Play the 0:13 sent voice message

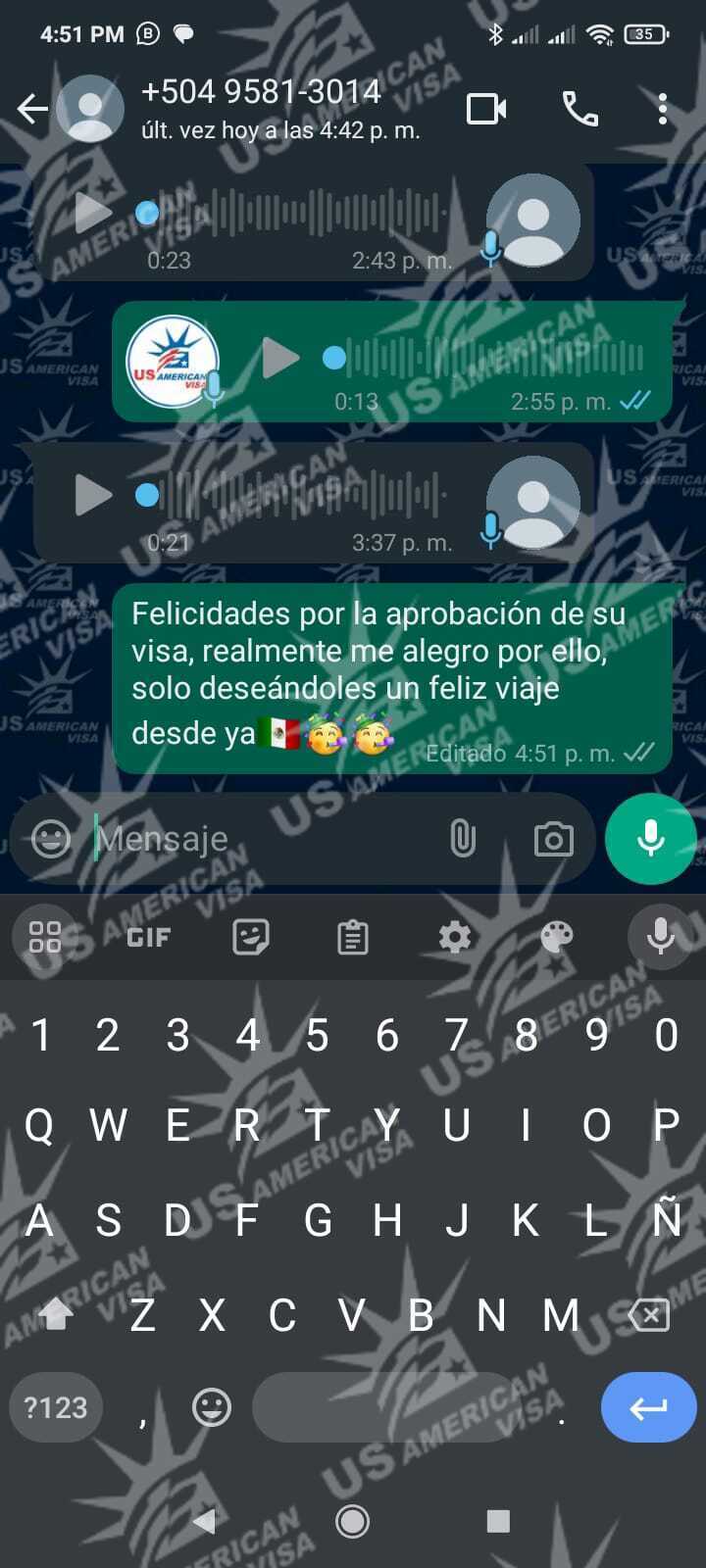tap(280, 359)
